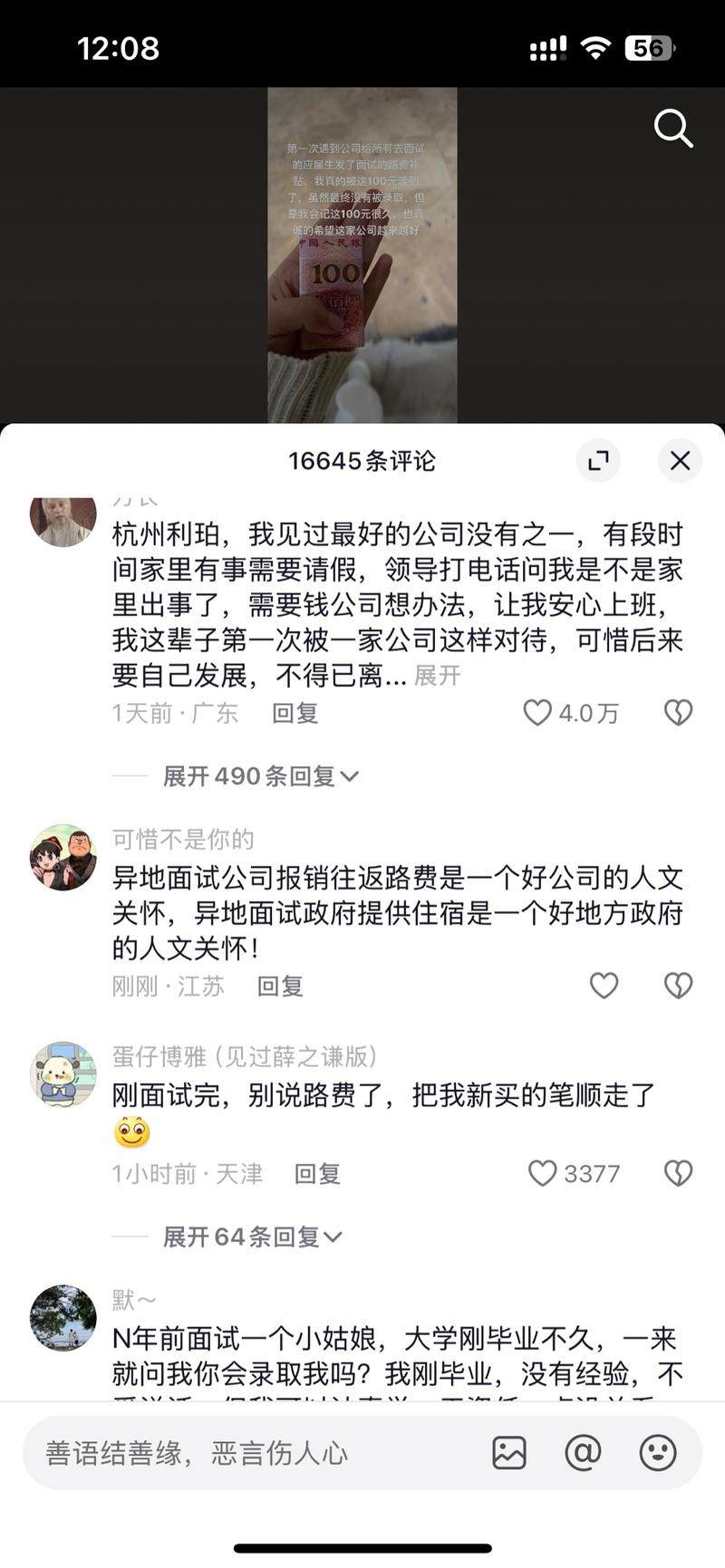
Task: Open the emoji picker
Action: (x=658, y=1453)
